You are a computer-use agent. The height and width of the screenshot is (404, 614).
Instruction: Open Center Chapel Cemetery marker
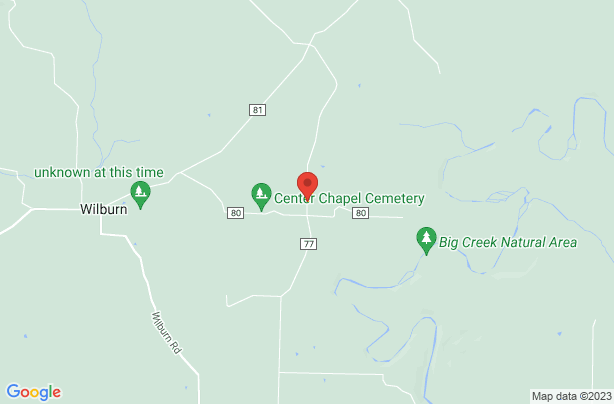coord(261,194)
